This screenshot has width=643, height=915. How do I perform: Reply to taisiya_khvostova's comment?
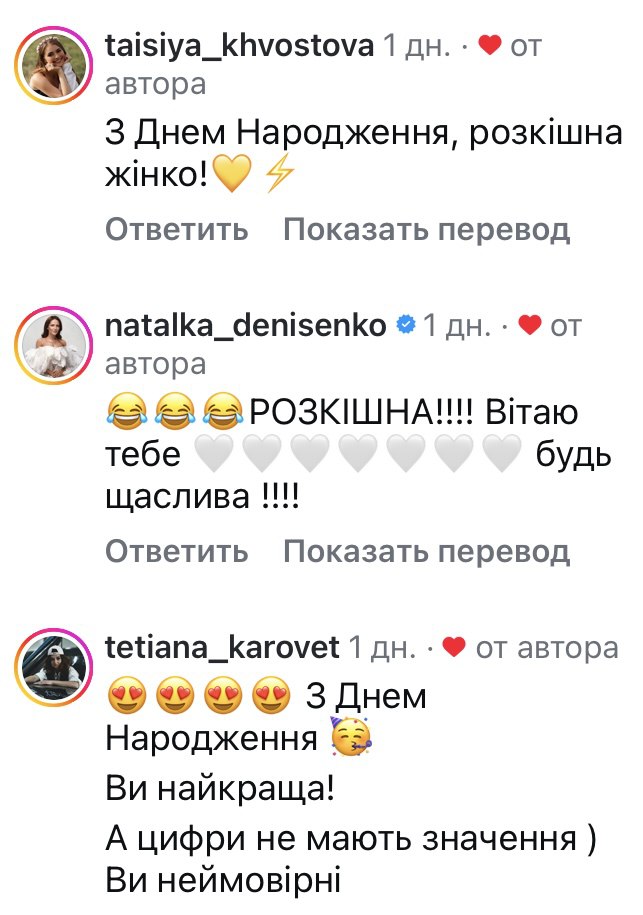tap(176, 230)
